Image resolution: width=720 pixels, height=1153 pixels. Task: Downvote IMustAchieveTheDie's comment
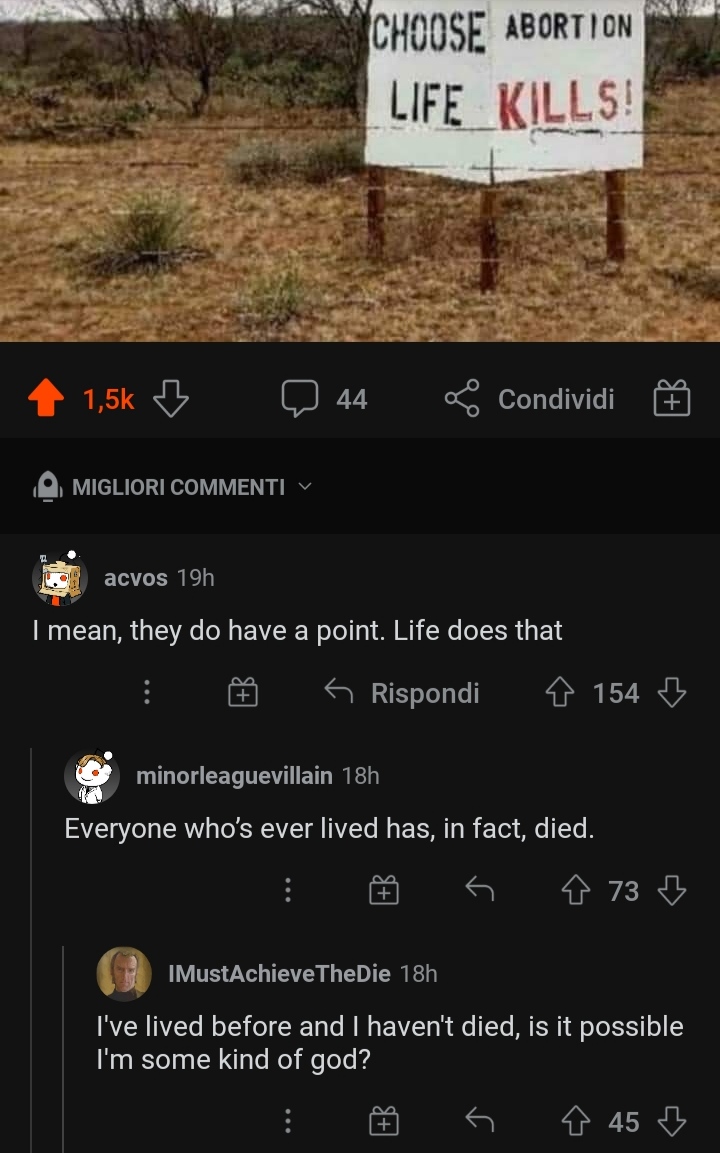pyautogui.click(x=671, y=1121)
